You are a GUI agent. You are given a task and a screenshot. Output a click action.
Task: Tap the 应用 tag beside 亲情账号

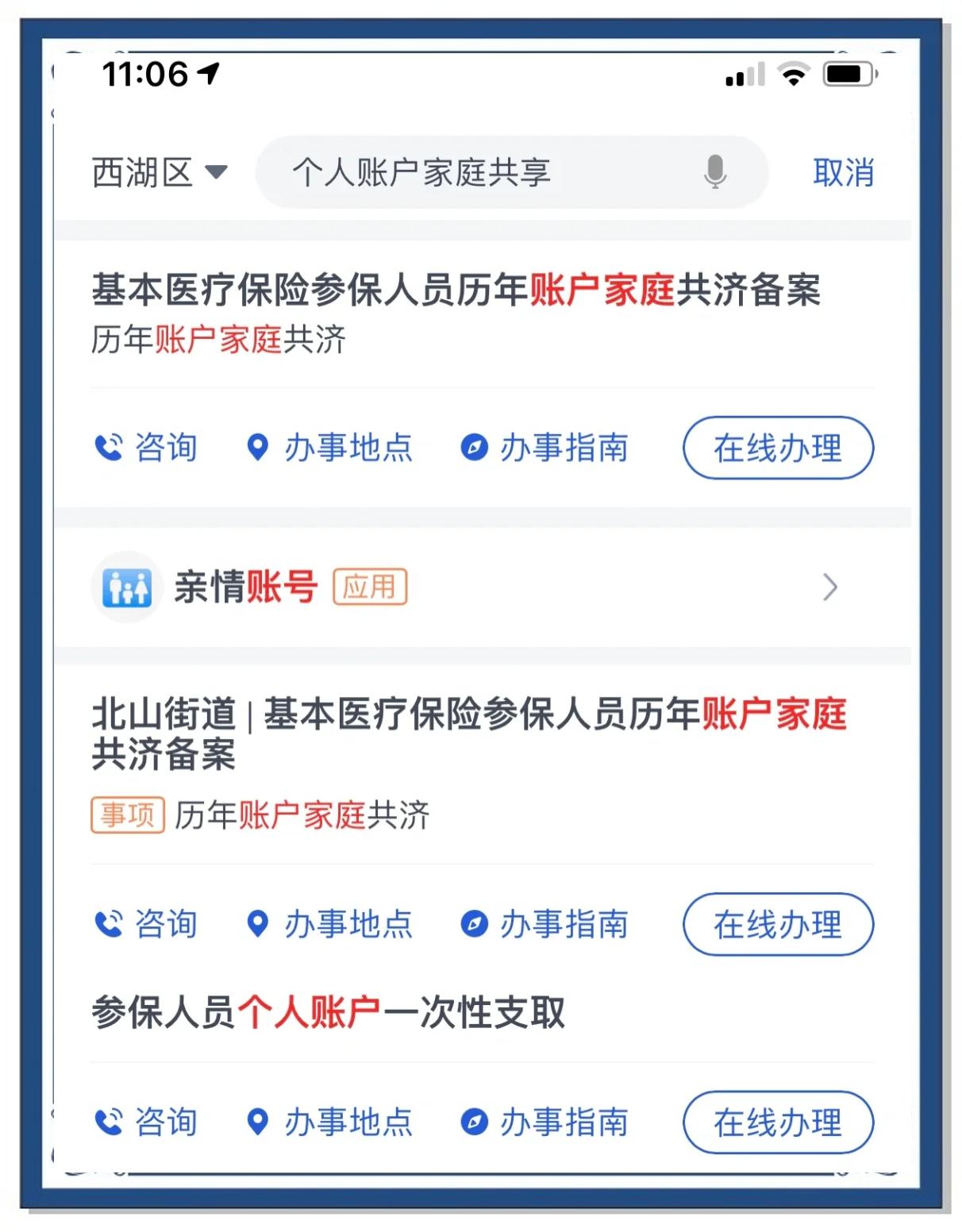tap(371, 587)
